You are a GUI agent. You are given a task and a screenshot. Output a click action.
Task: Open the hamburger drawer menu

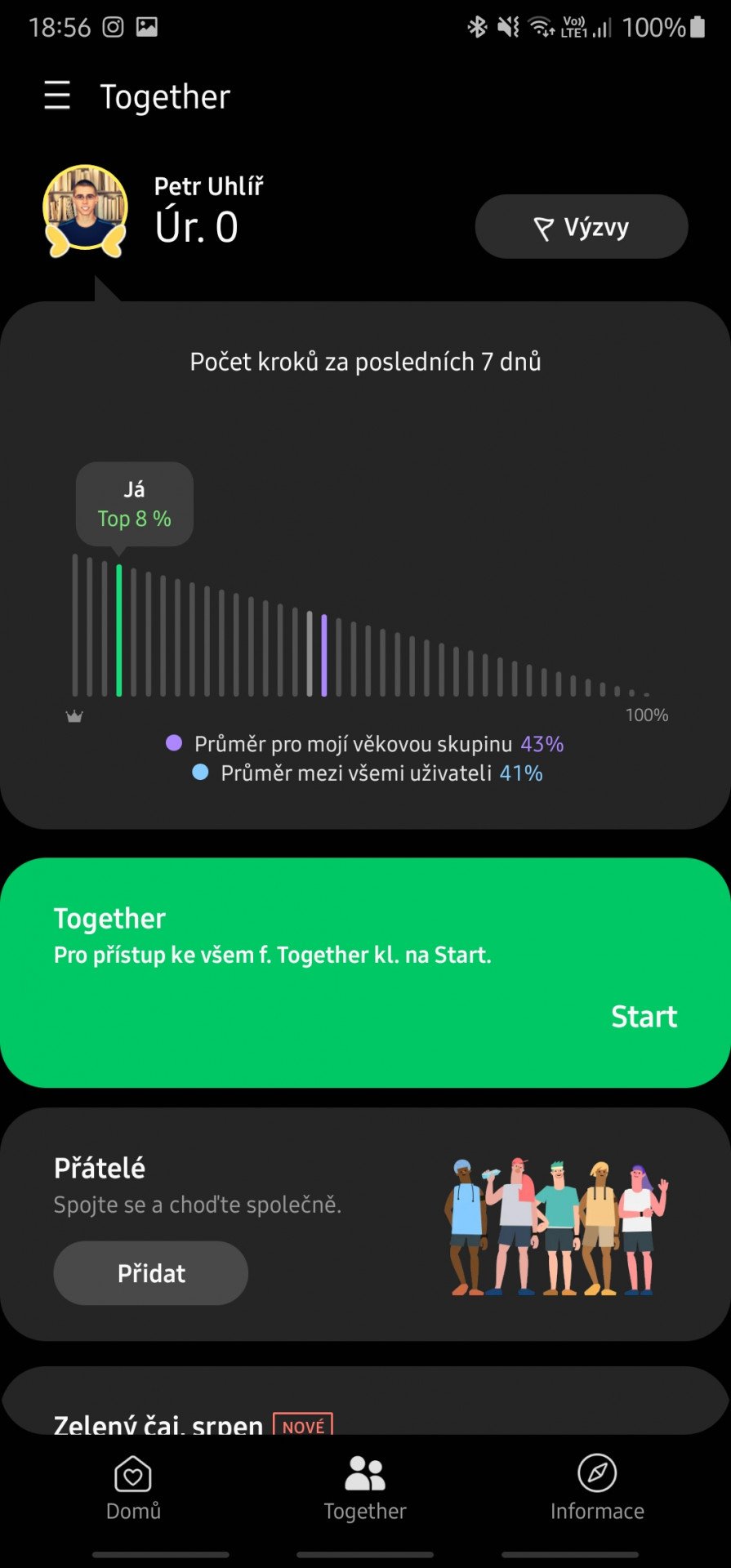(57, 96)
